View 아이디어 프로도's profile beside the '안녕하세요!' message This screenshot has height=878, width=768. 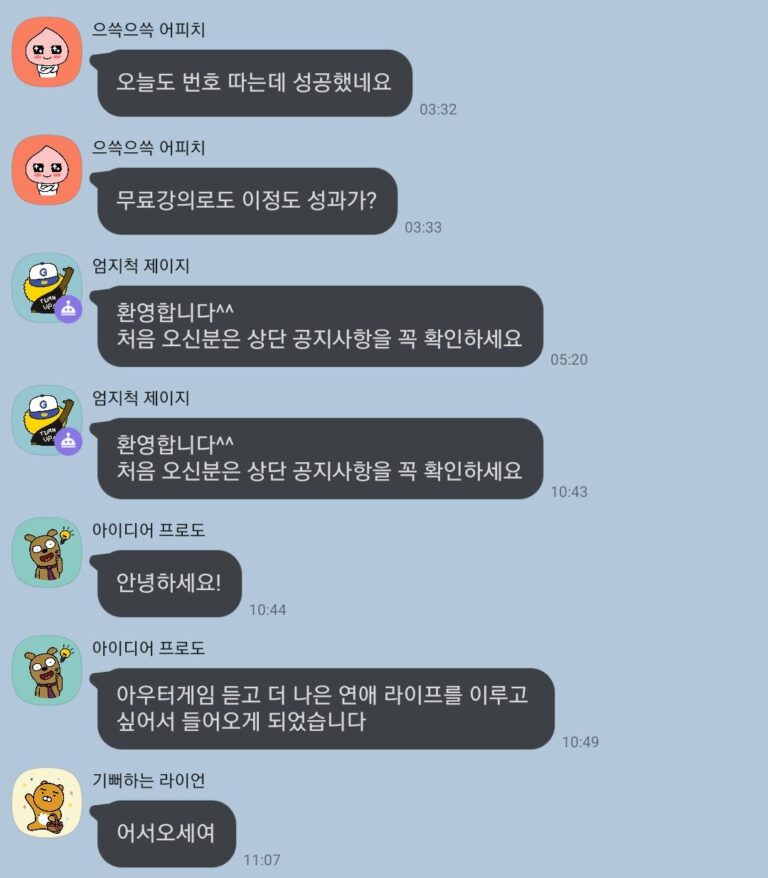coord(46,552)
